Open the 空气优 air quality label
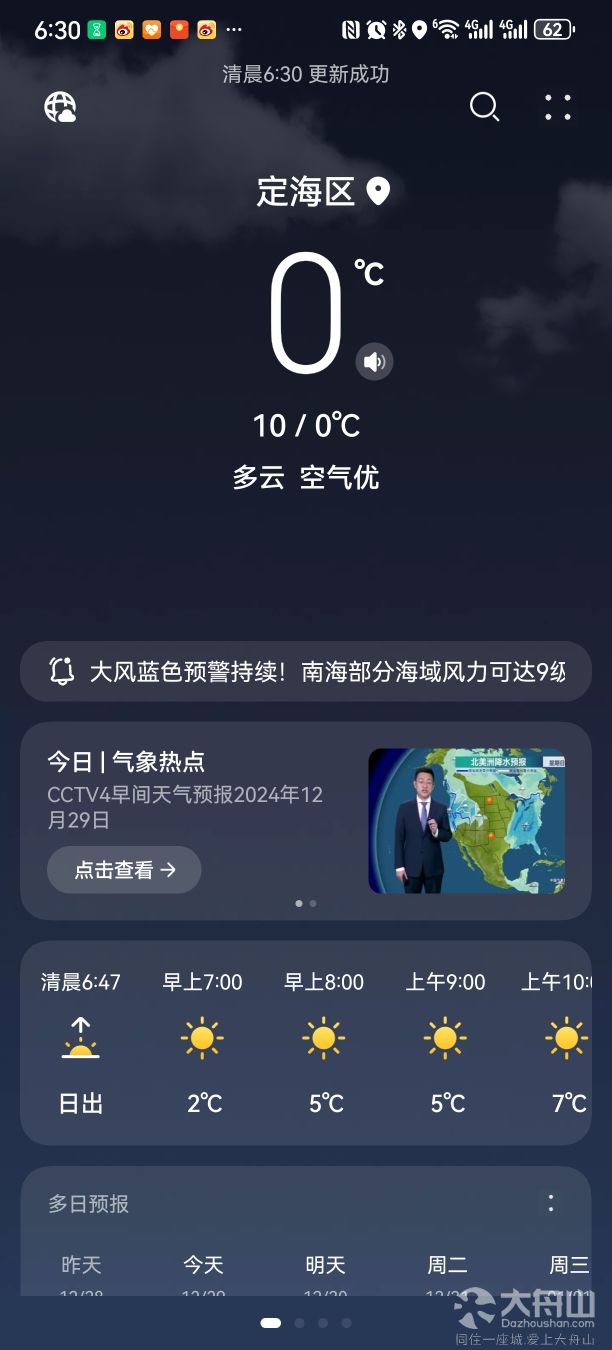This screenshot has height=1350, width=612. point(340,478)
